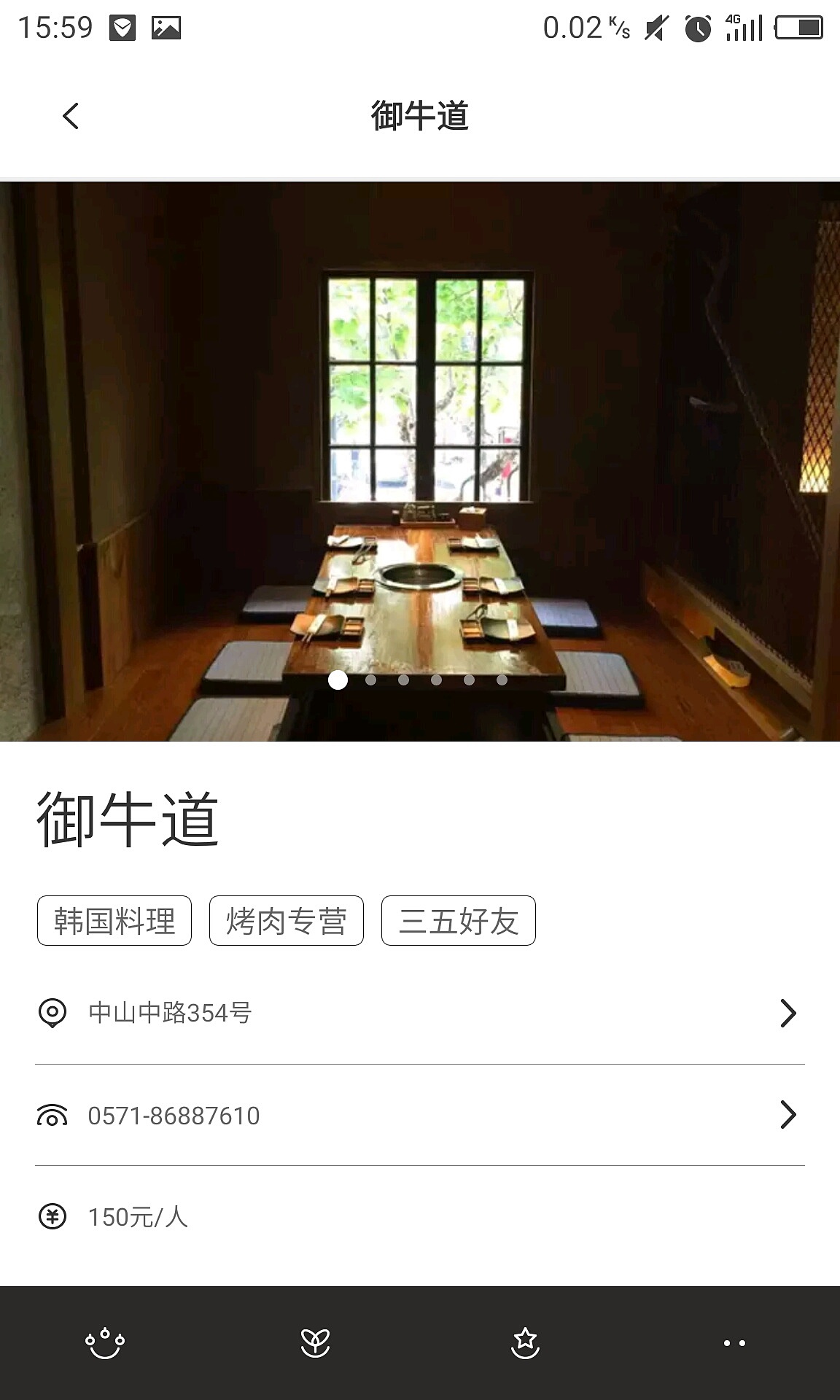Select the 三五好友 tag

point(459,919)
